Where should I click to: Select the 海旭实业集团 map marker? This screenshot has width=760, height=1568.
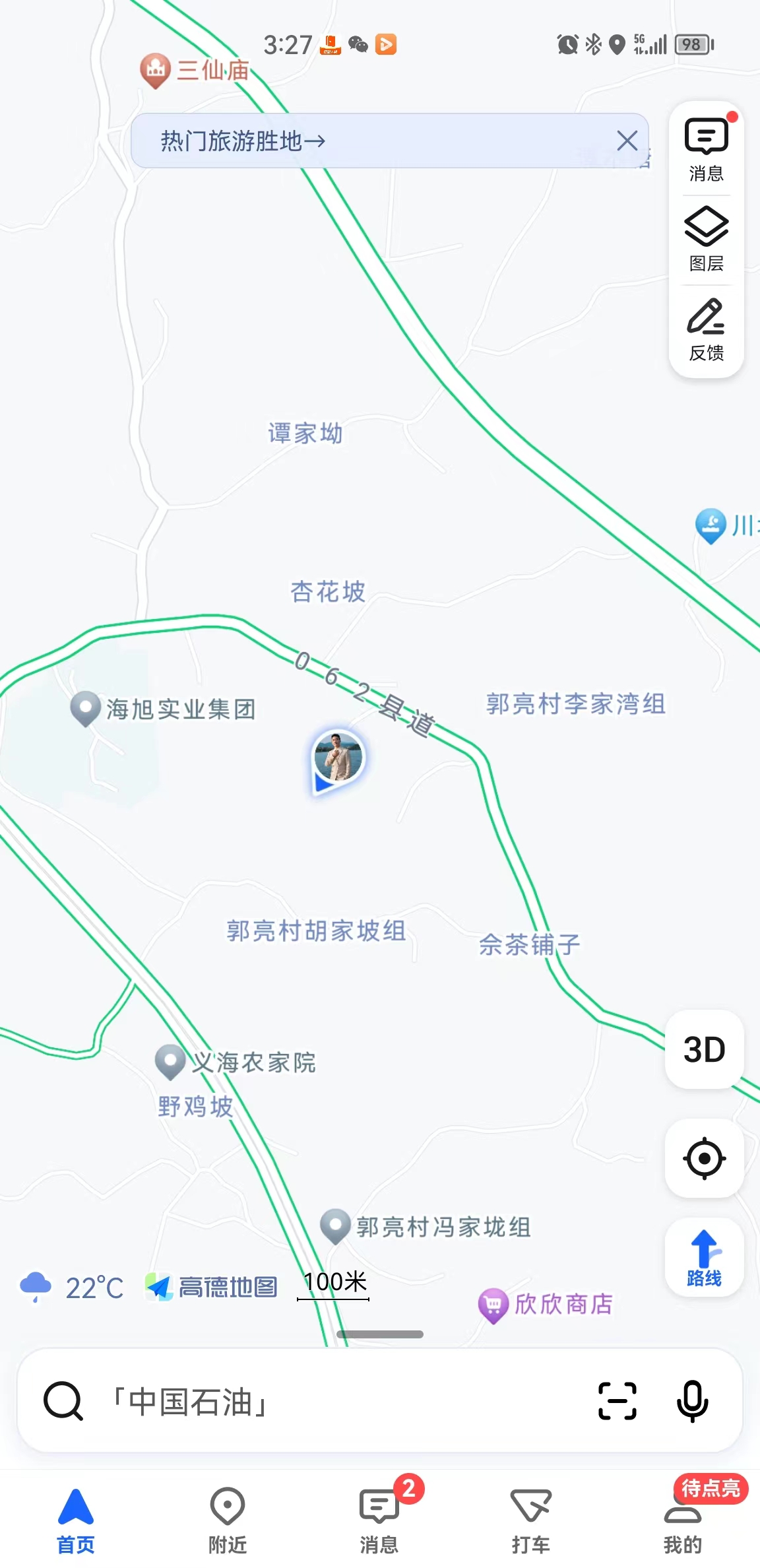(x=86, y=709)
